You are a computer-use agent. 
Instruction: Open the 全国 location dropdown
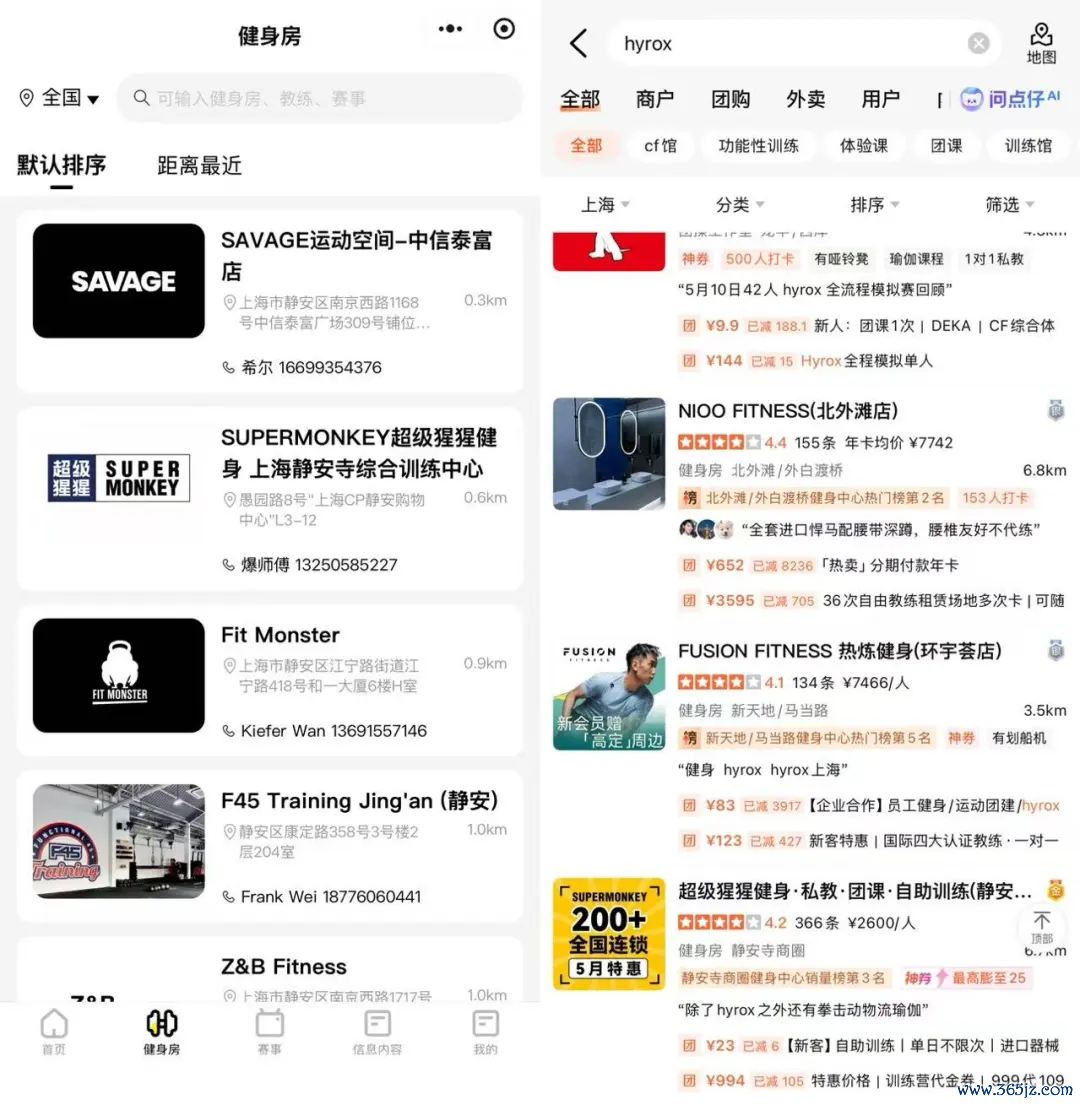[59, 98]
